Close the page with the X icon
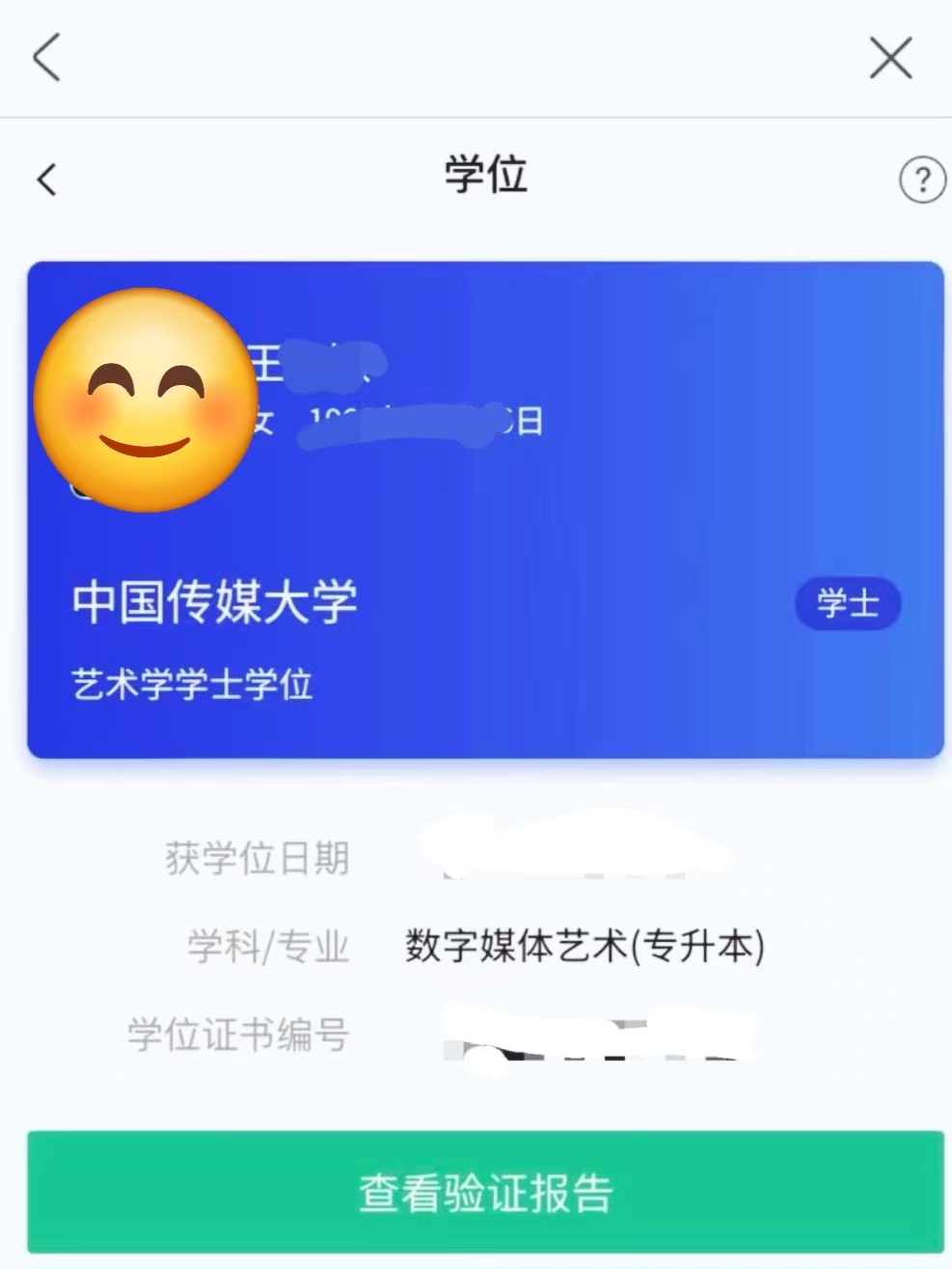The width and height of the screenshot is (952, 1269). point(889,58)
